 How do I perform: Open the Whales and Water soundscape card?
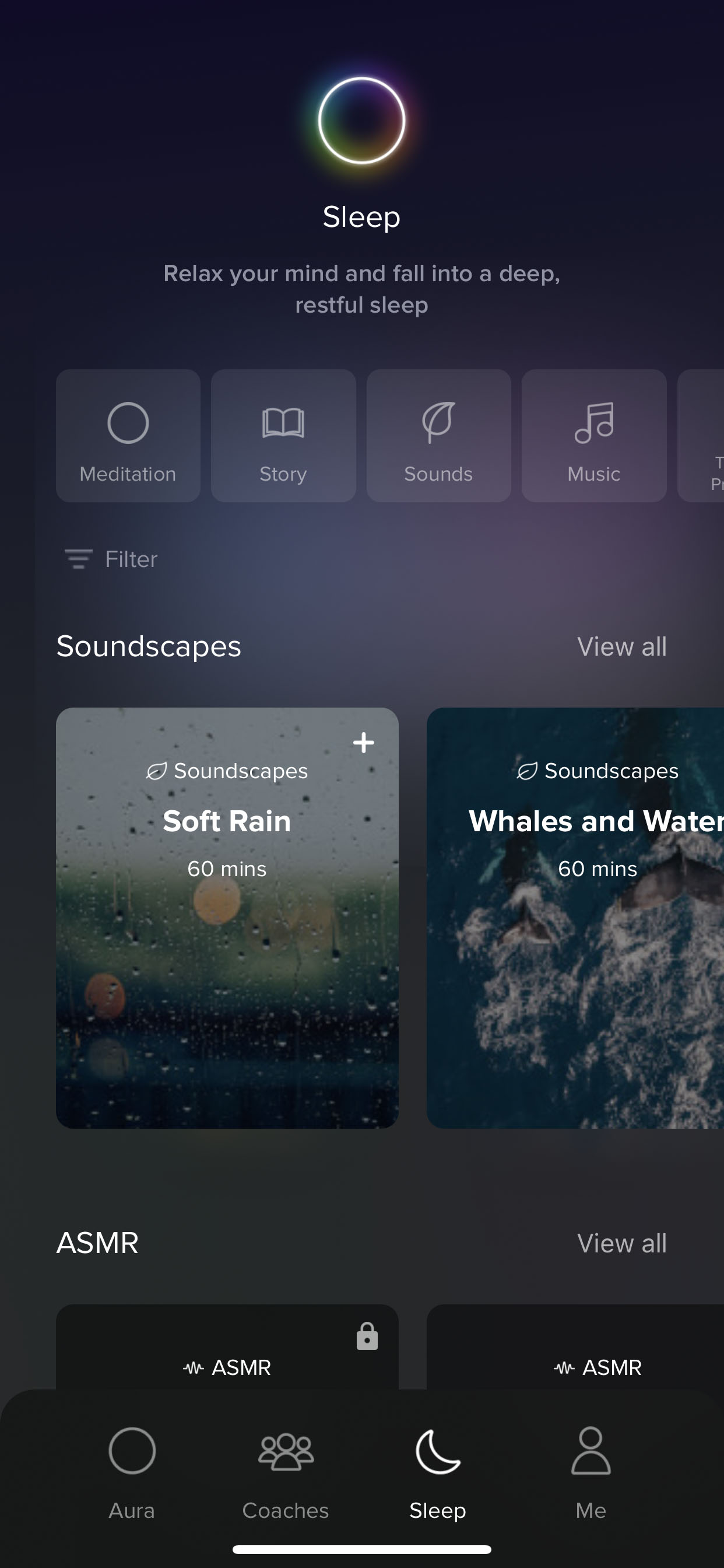(x=575, y=918)
